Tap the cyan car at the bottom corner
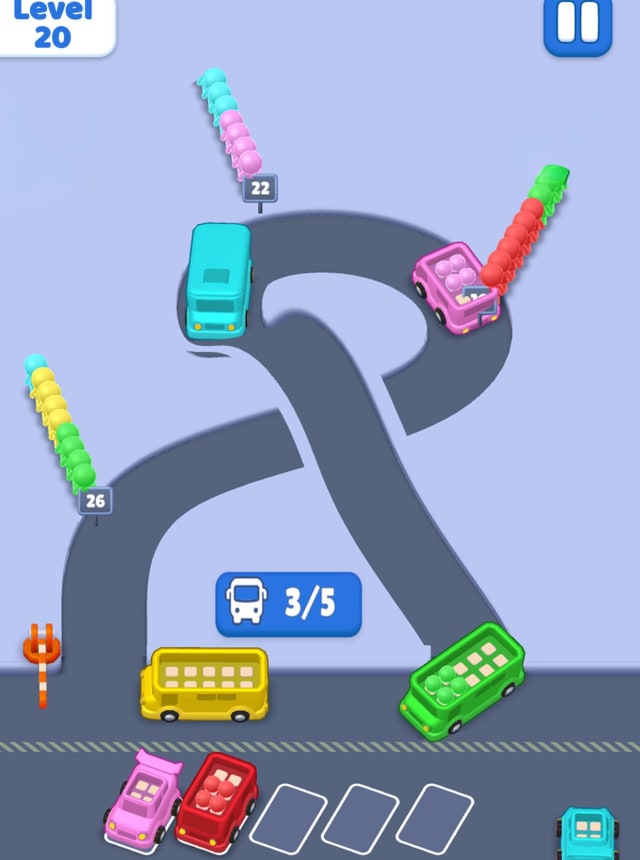 [588, 833]
